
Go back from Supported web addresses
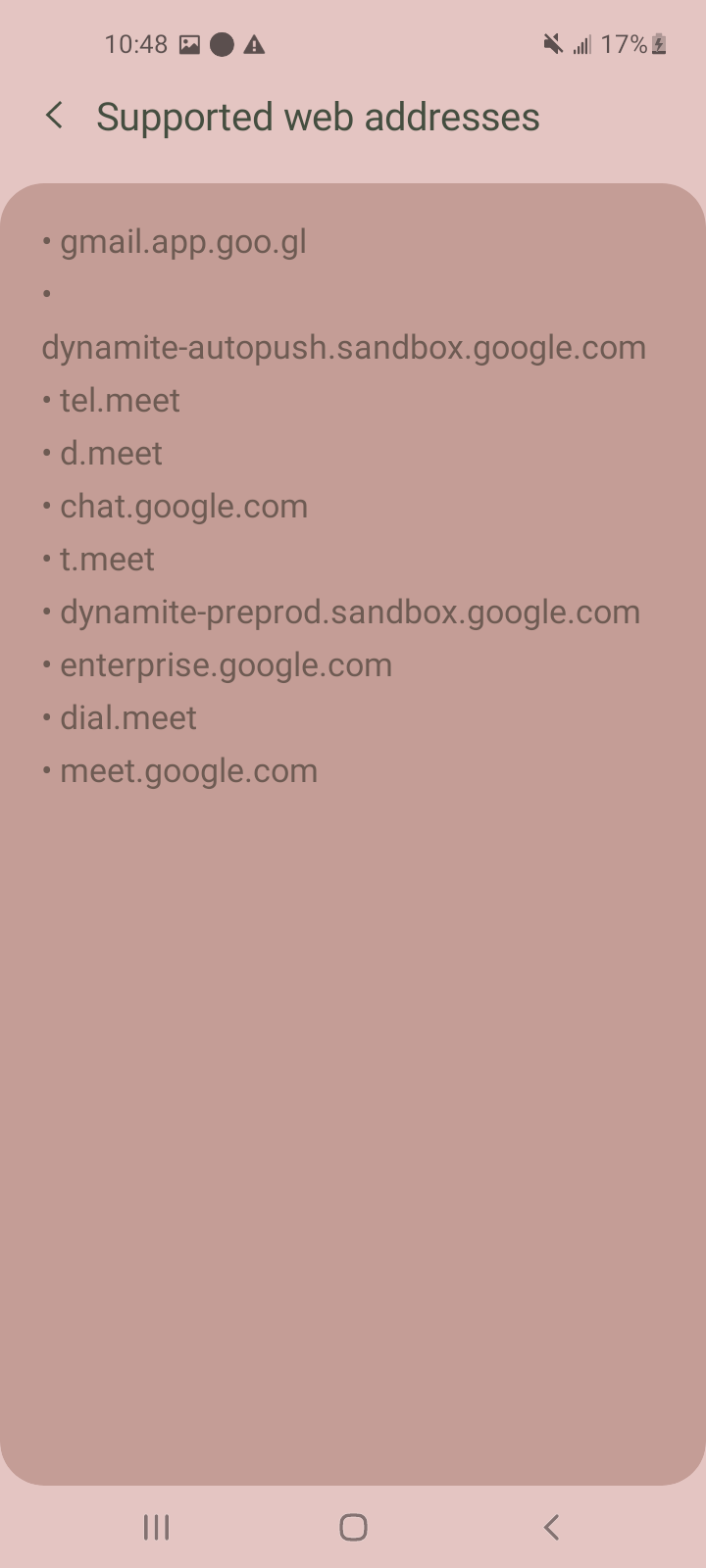tap(55, 116)
